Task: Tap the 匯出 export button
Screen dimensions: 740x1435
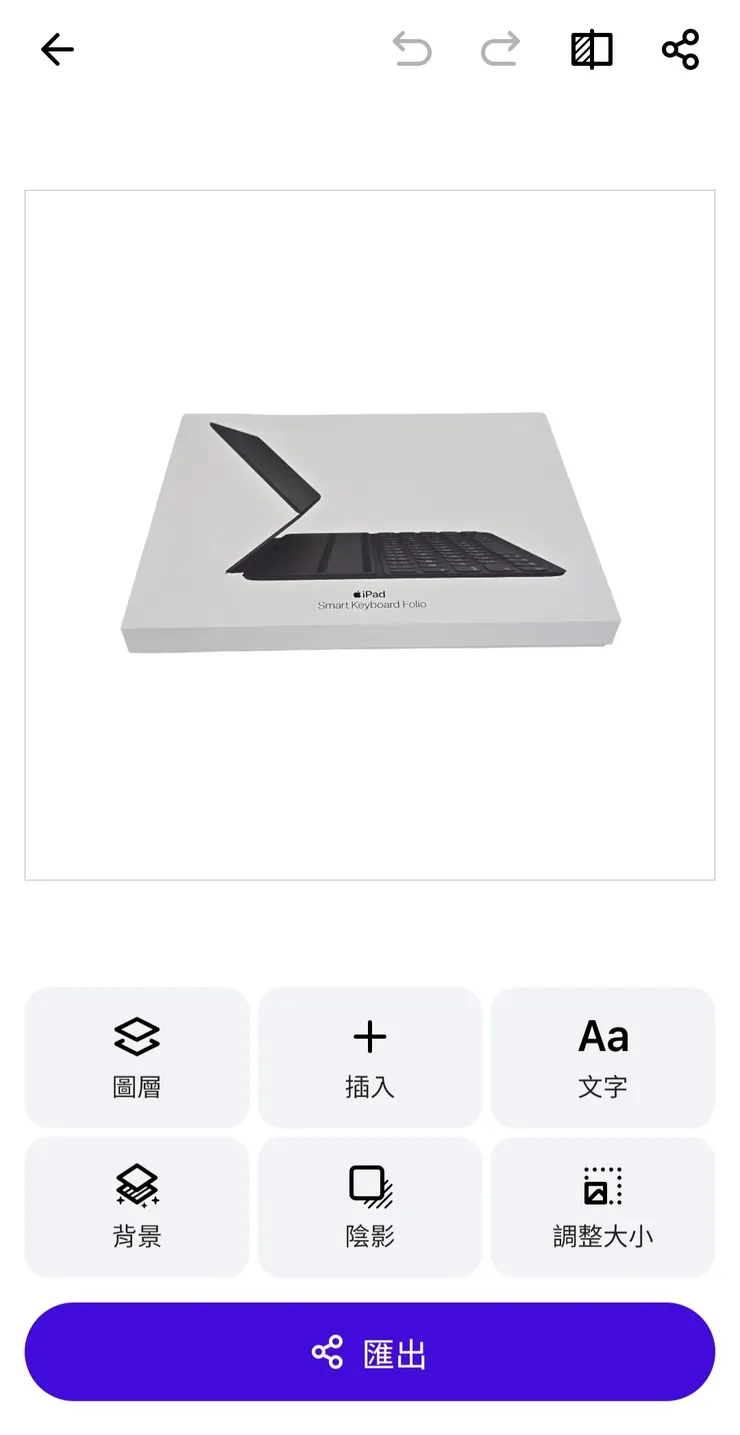Action: point(370,1352)
